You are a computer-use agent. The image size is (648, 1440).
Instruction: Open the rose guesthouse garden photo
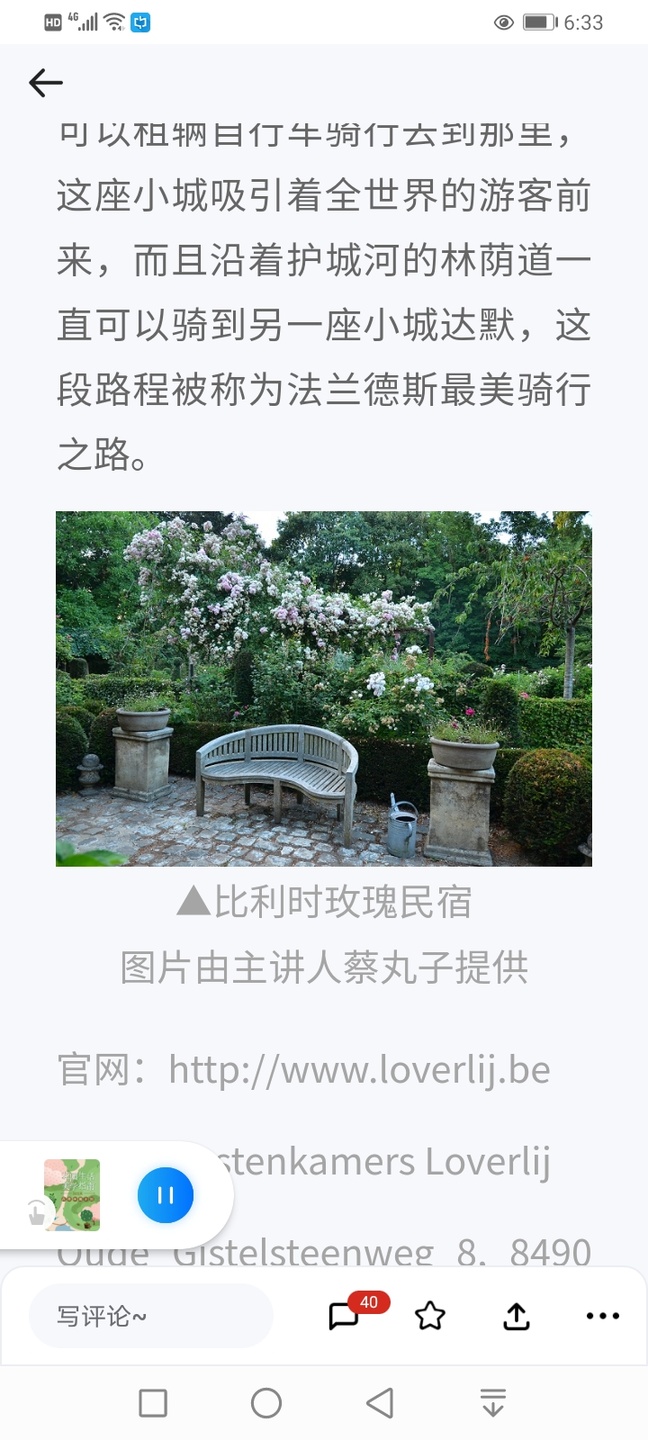click(324, 689)
